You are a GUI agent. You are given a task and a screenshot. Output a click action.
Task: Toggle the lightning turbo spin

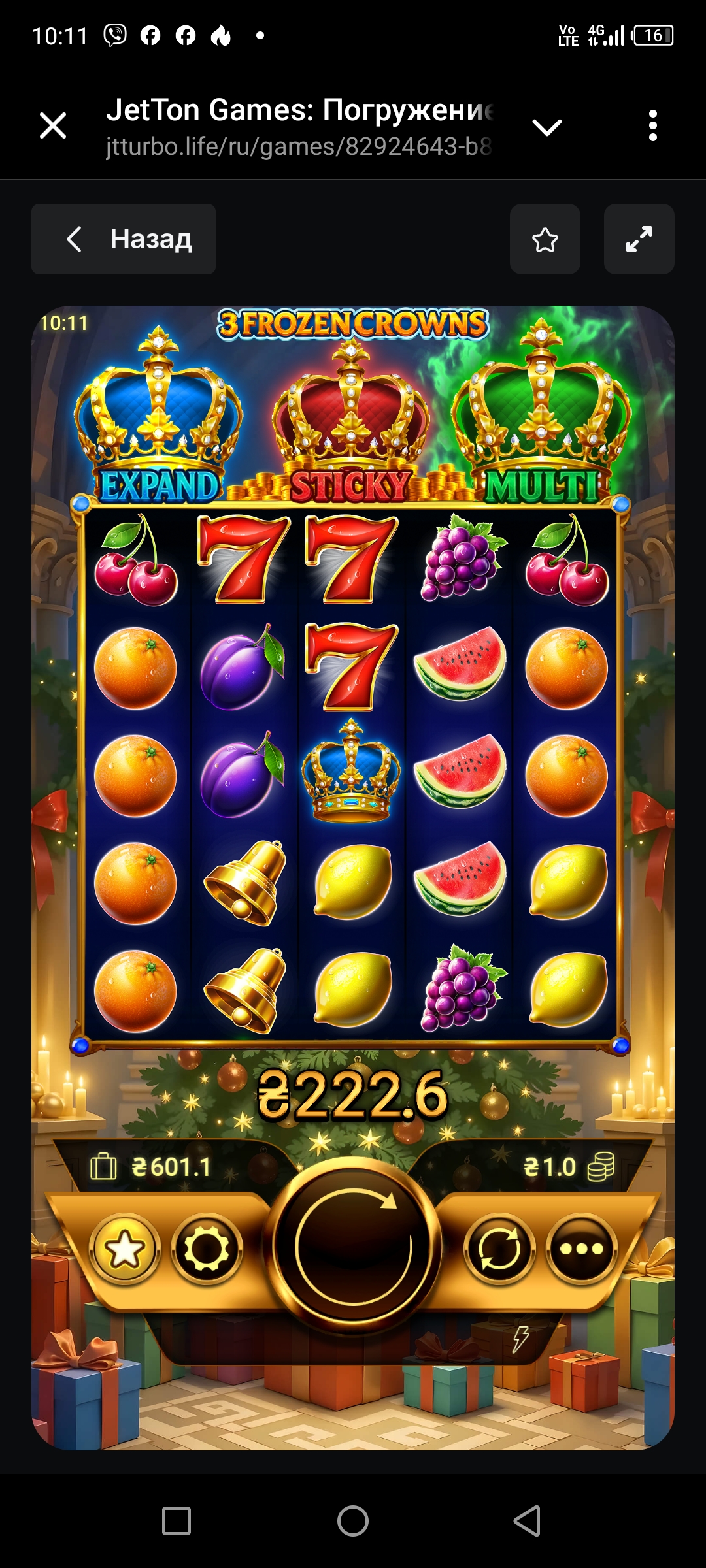520,1339
